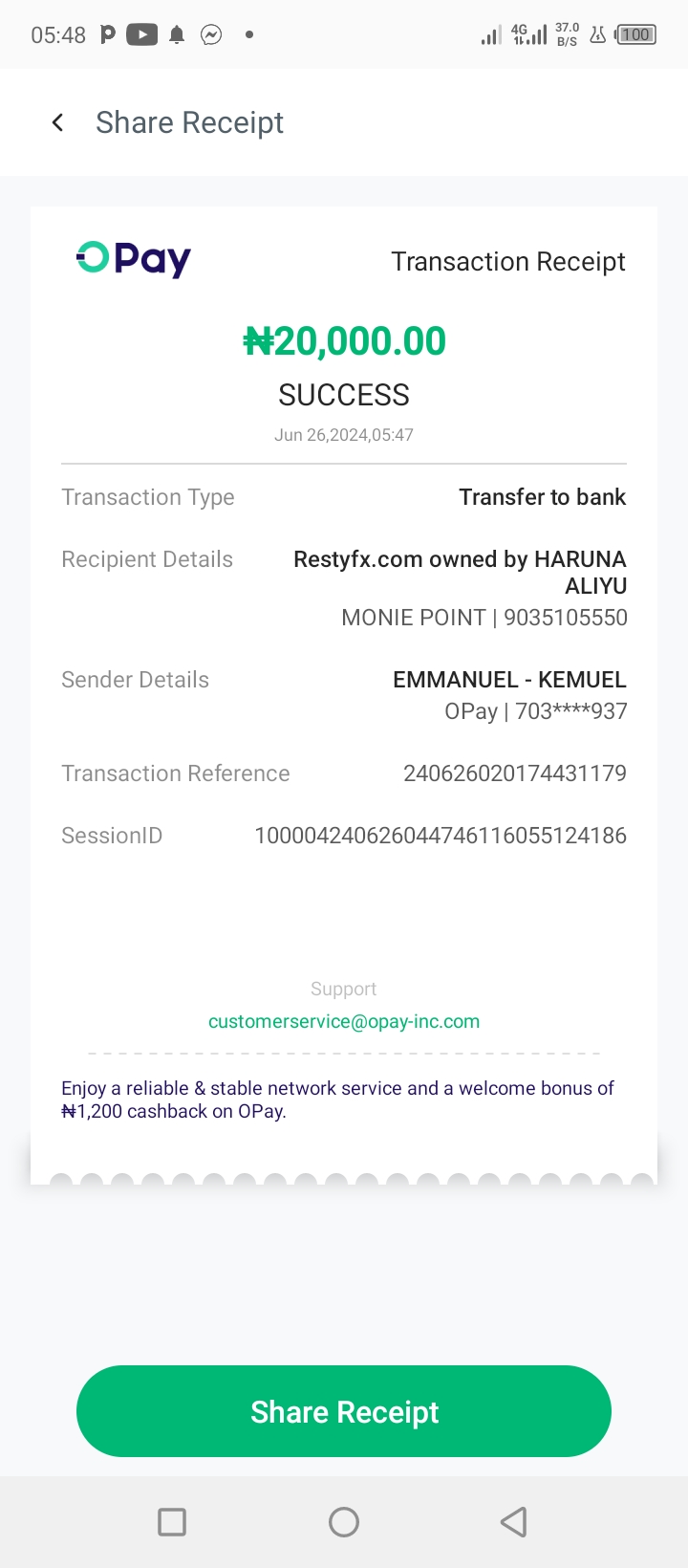The image size is (688, 1568).
Task: Tap the system home button
Action: click(x=344, y=1522)
